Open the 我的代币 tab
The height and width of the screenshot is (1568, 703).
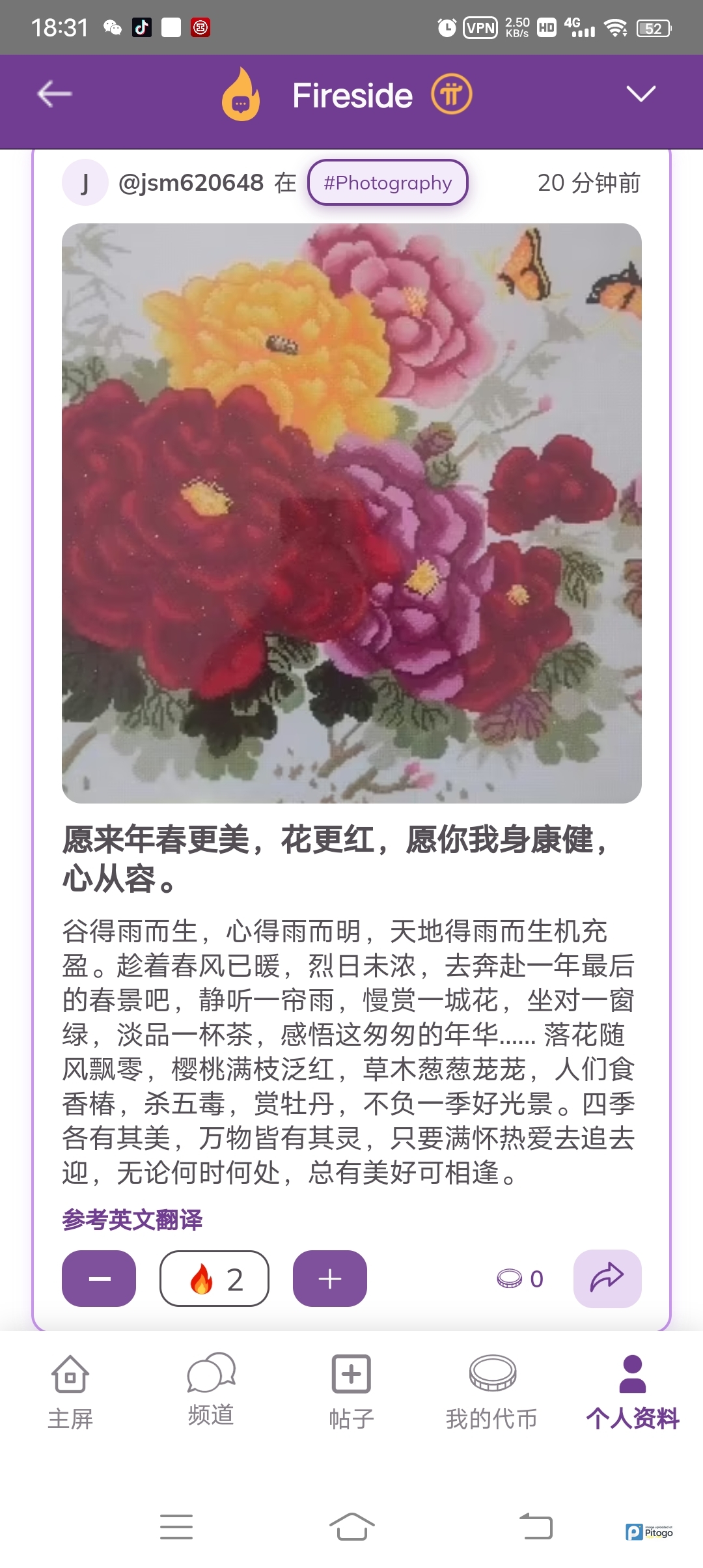(x=492, y=1392)
